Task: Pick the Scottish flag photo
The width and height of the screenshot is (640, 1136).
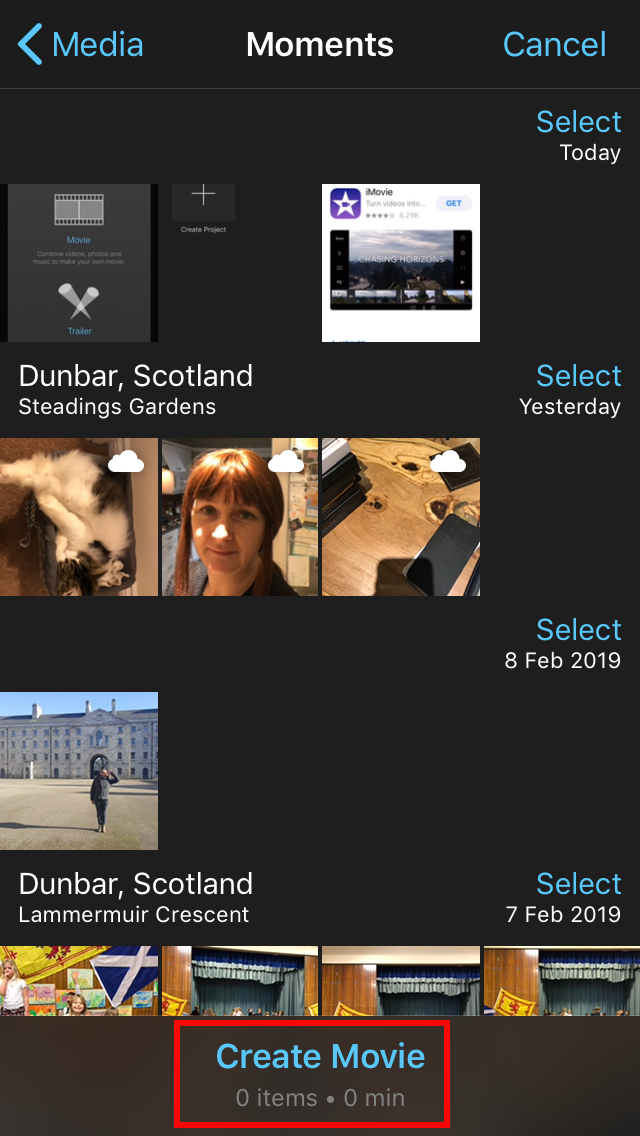Action: 78,980
